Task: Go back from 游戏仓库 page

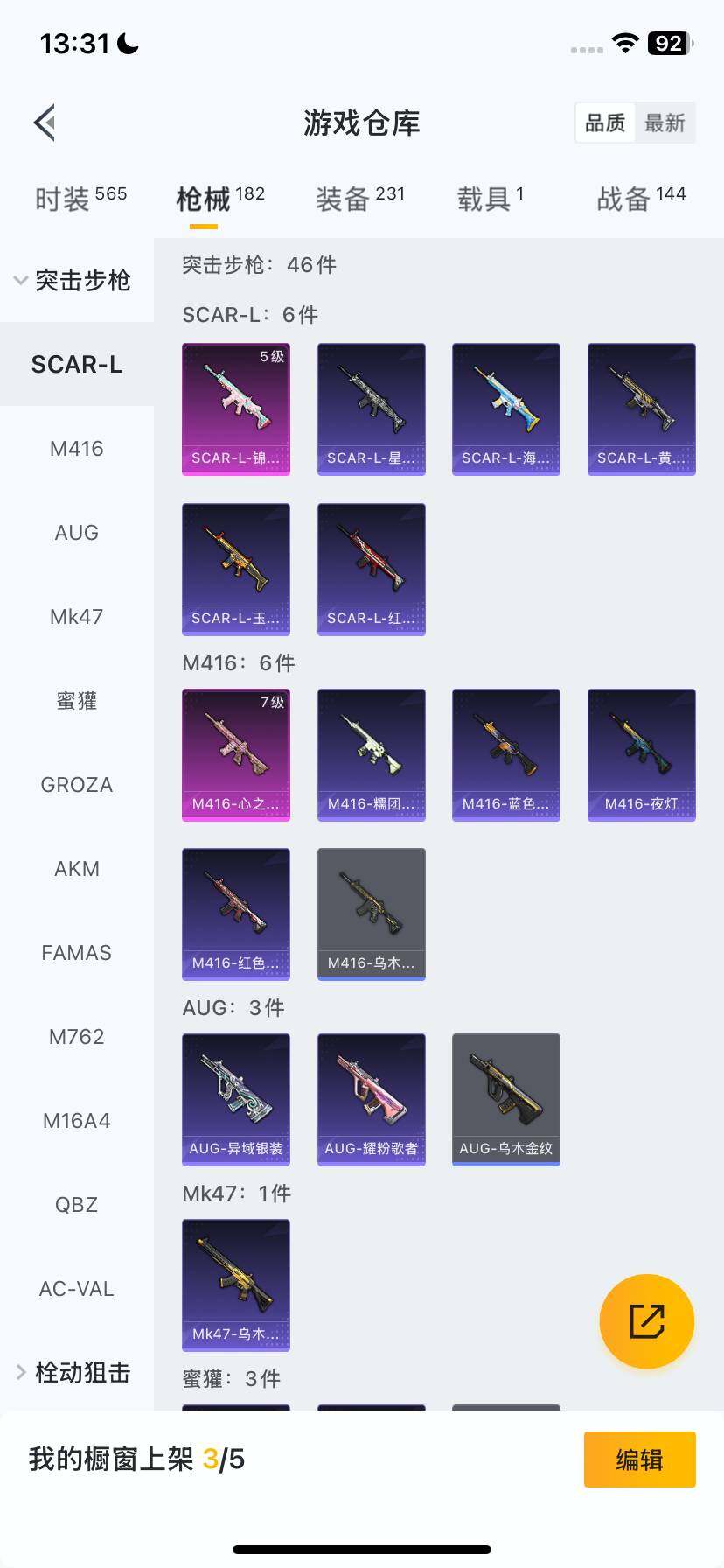Action: pos(45,122)
